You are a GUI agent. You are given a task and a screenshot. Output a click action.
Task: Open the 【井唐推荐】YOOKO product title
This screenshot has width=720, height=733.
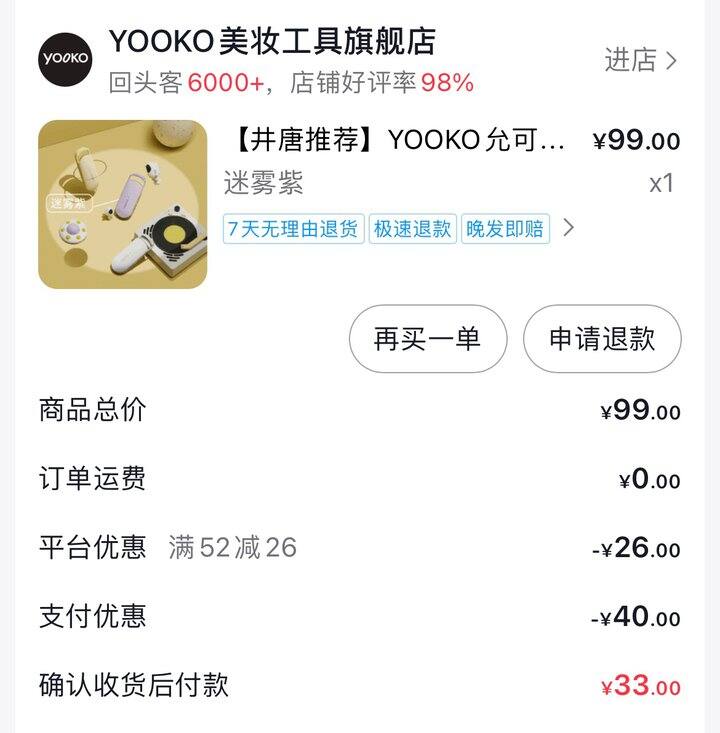pyautogui.click(x=396, y=140)
